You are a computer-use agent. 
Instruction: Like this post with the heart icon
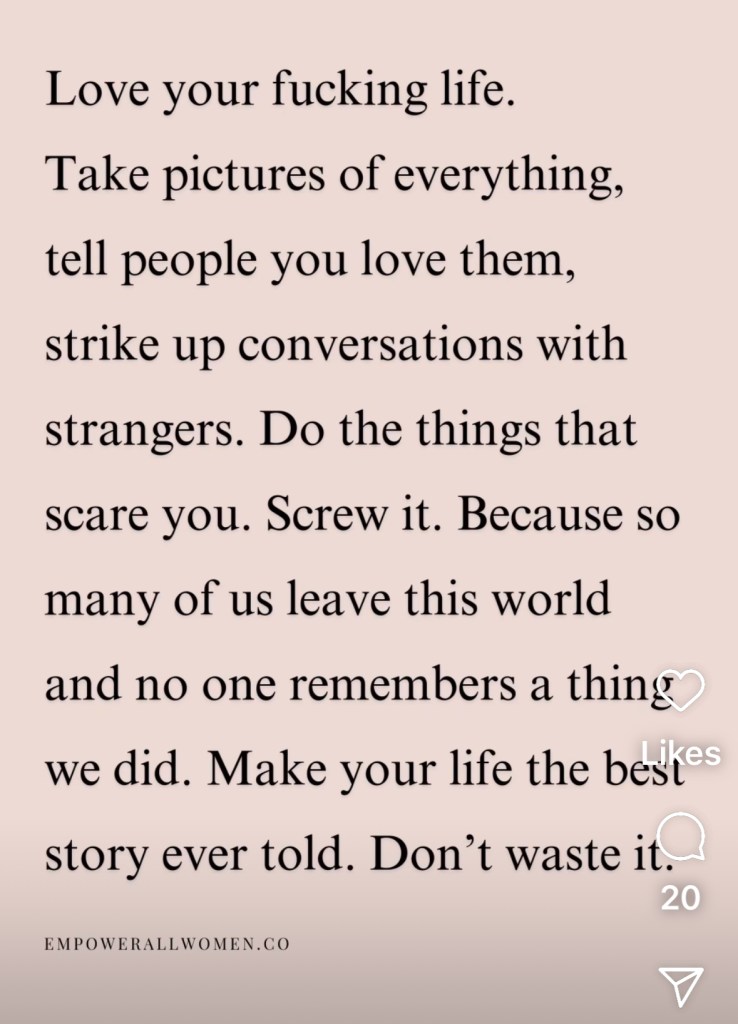pos(684,691)
